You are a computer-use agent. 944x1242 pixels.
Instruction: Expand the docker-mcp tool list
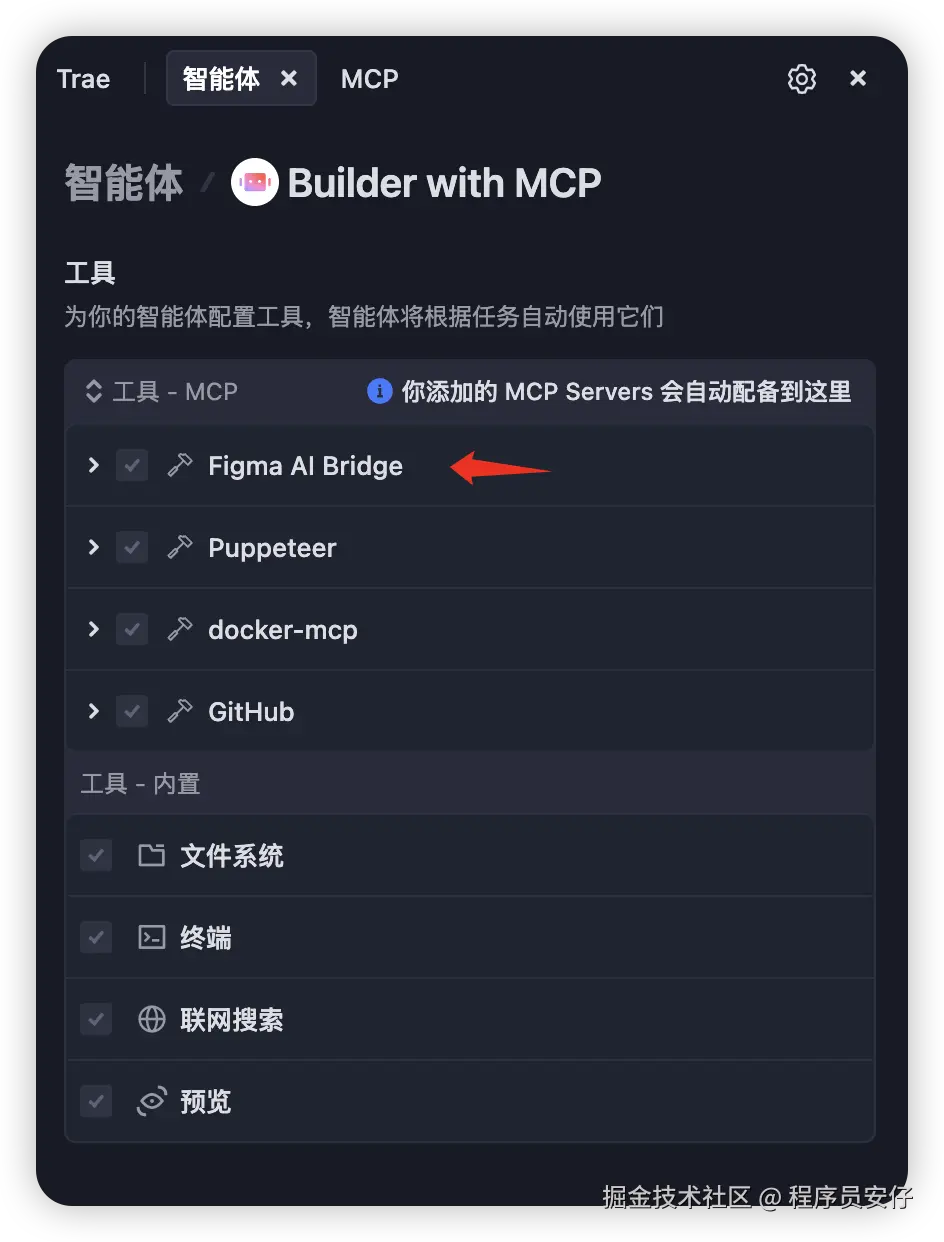[94, 629]
